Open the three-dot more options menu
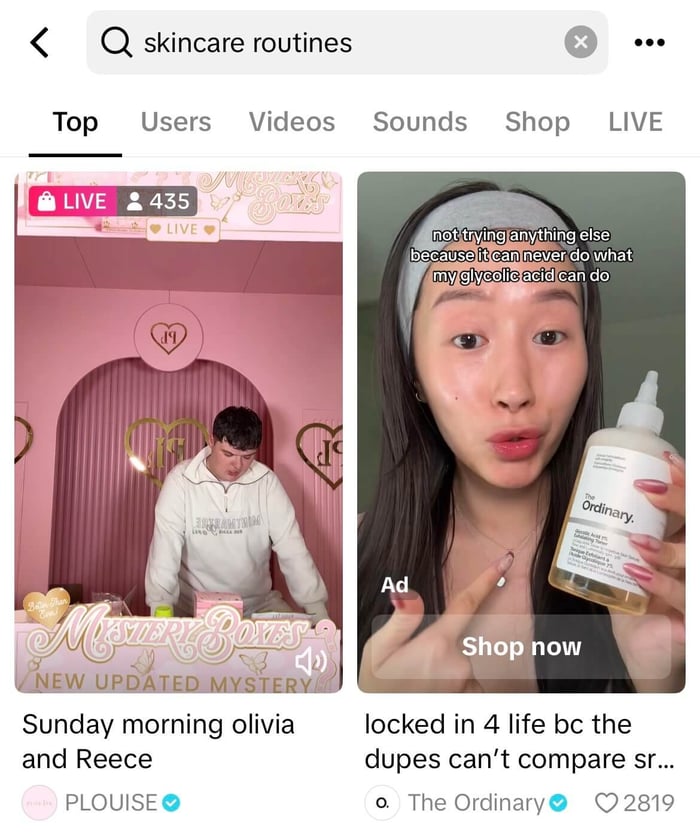700x838 pixels. [650, 43]
